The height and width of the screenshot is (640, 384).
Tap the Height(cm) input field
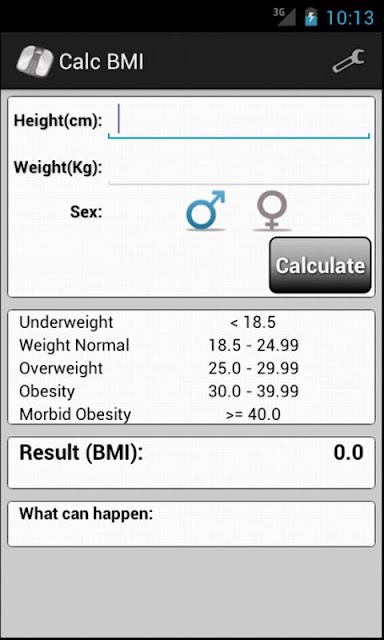coord(239,121)
